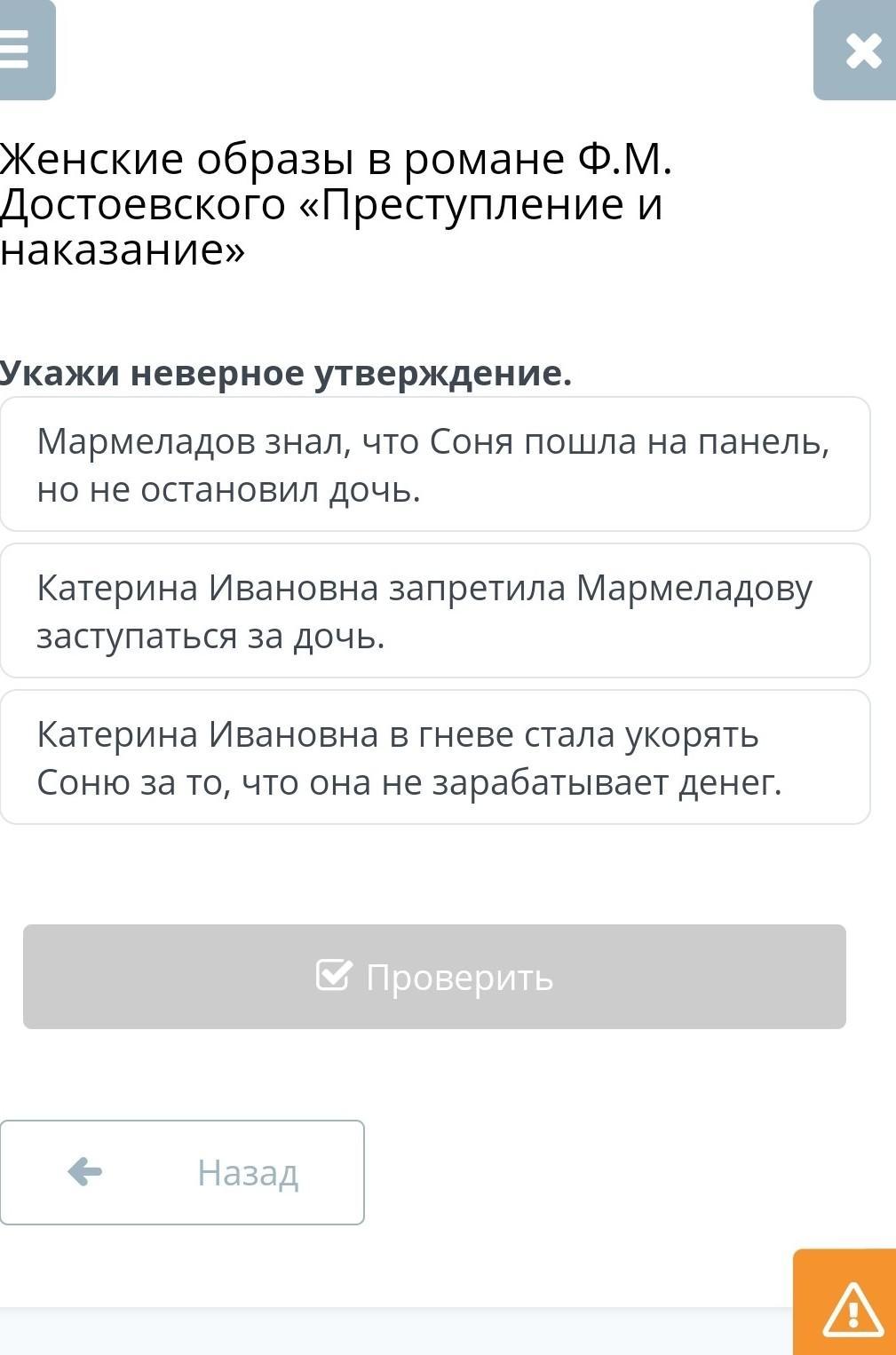
Task: Select answer 'Мармеладов знал, что Соня пошла на панель'
Action: tap(435, 464)
